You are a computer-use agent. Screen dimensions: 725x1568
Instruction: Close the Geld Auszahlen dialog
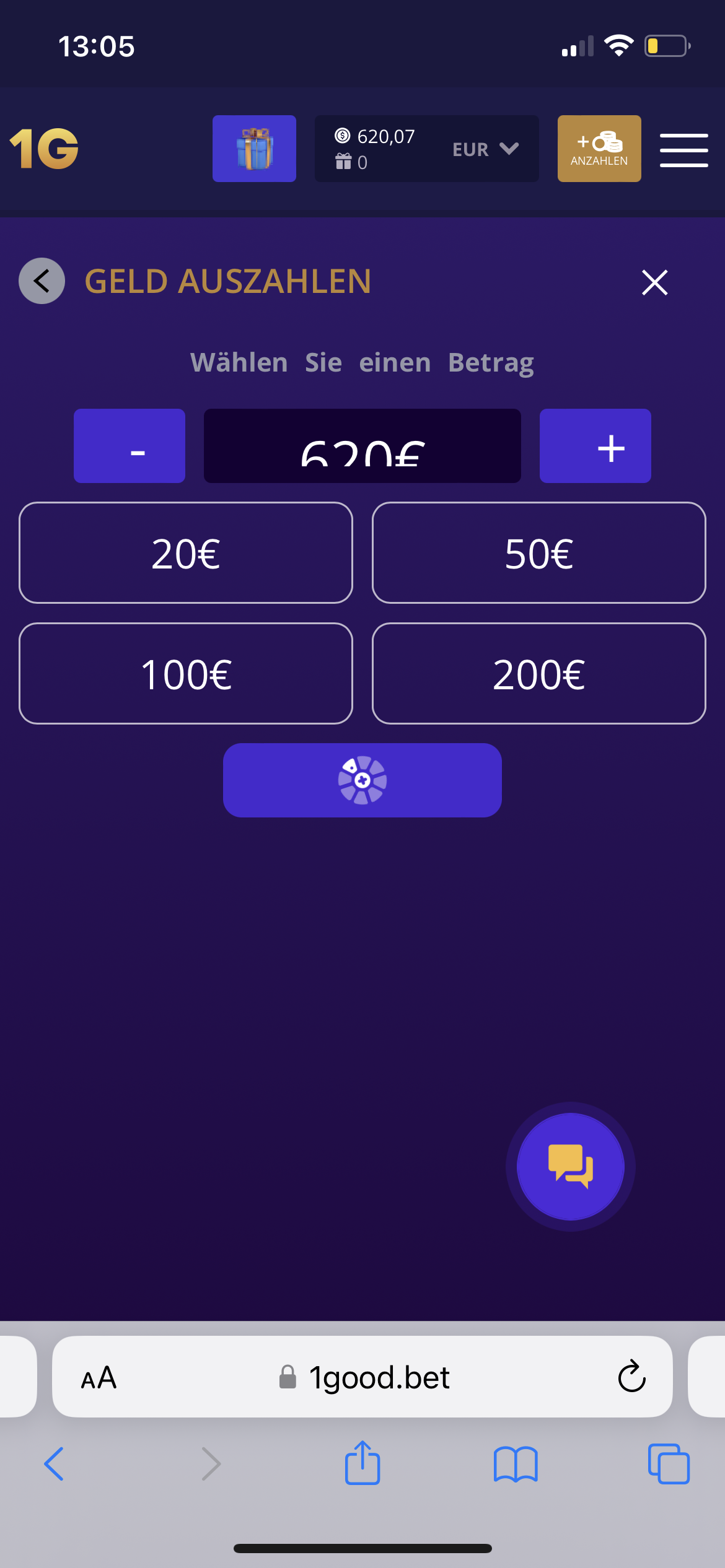(x=654, y=282)
